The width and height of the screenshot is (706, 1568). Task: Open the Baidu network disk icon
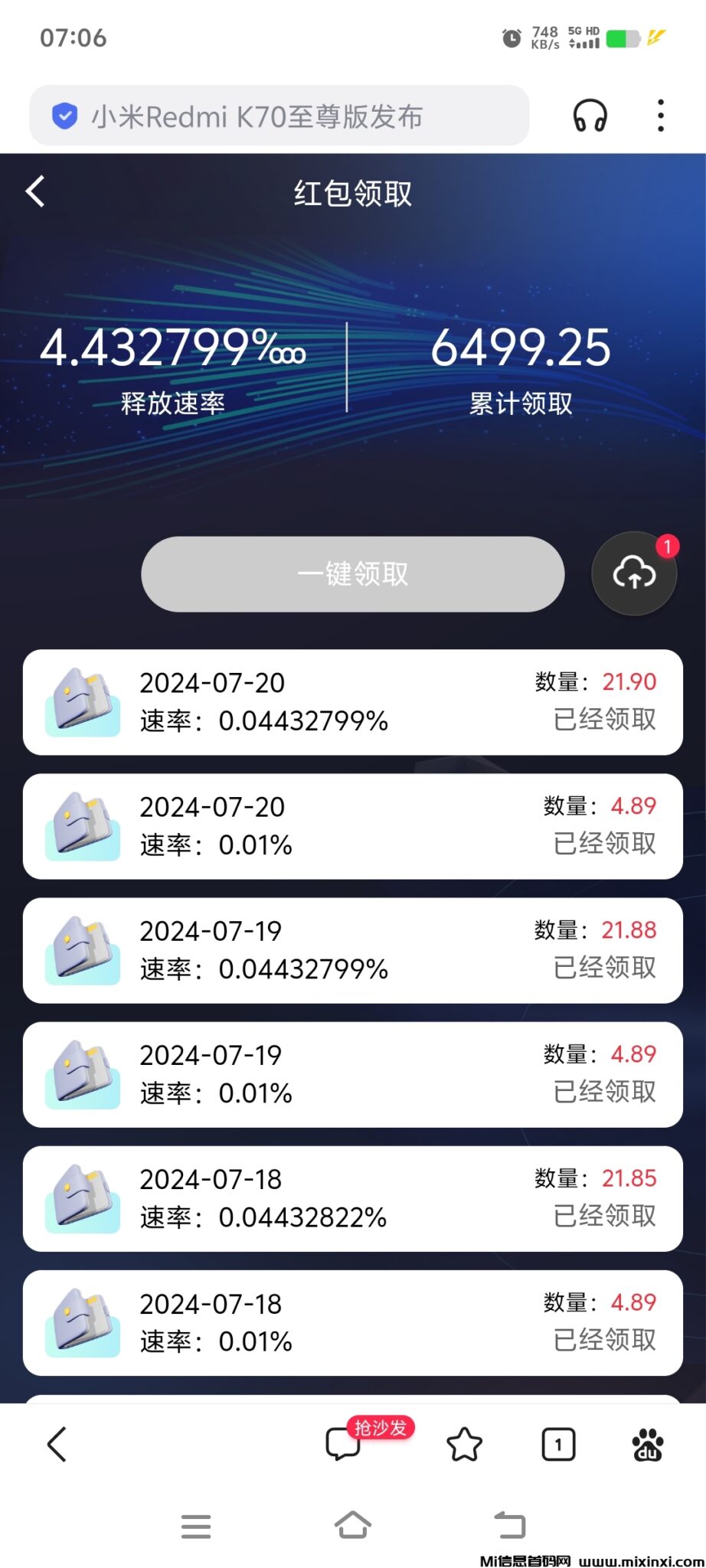[647, 1445]
